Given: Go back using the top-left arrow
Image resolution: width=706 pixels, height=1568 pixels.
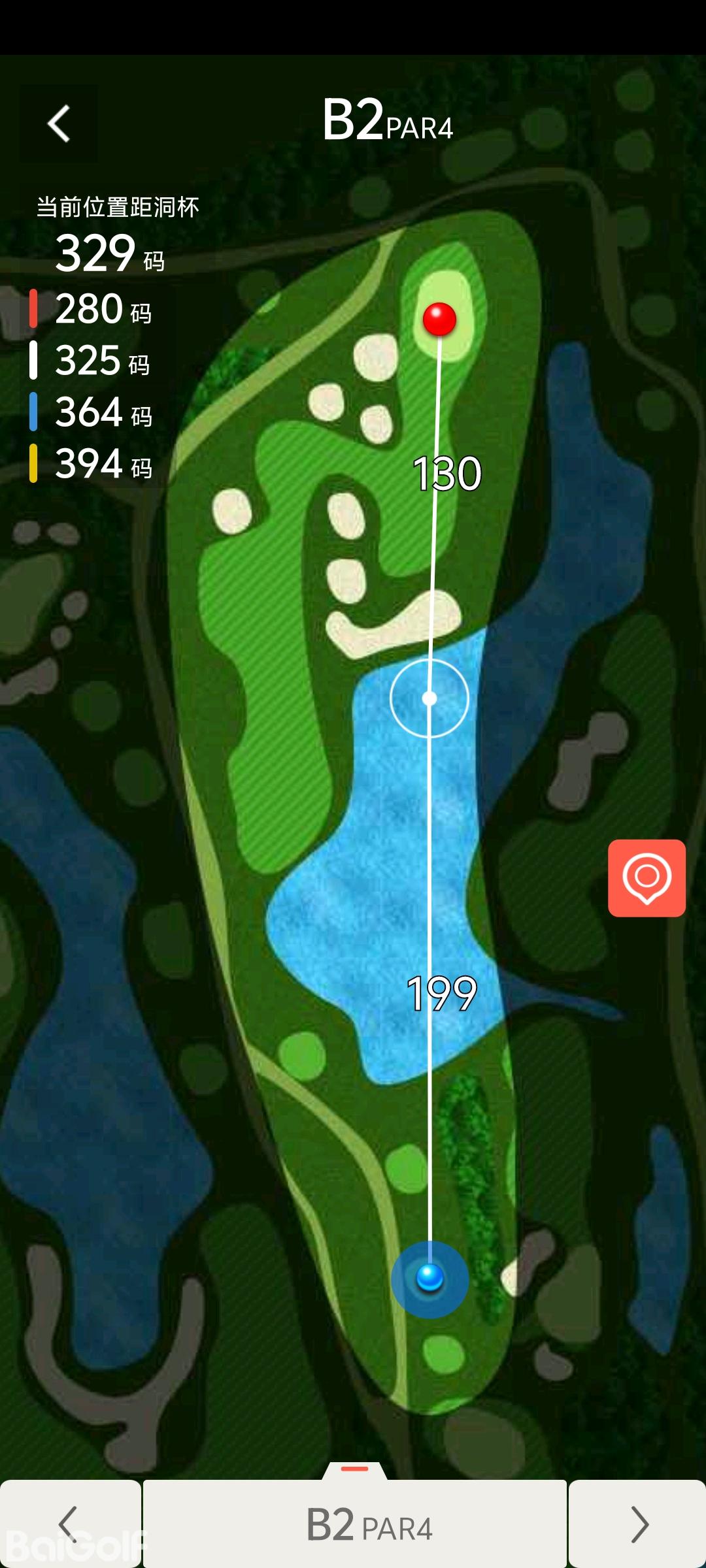Looking at the screenshot, I should (x=59, y=123).
